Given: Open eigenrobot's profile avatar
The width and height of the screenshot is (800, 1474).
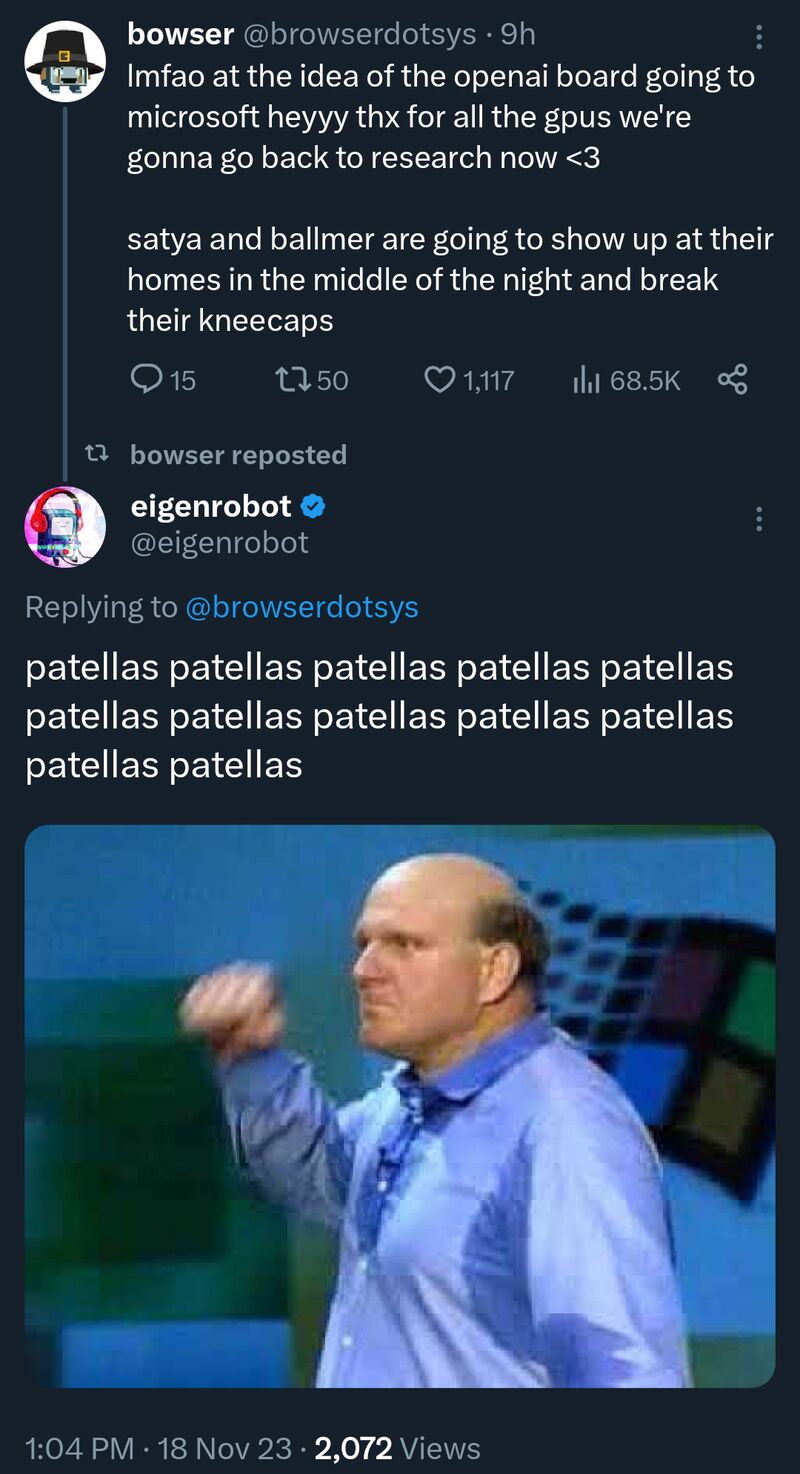Looking at the screenshot, I should tap(65, 526).
